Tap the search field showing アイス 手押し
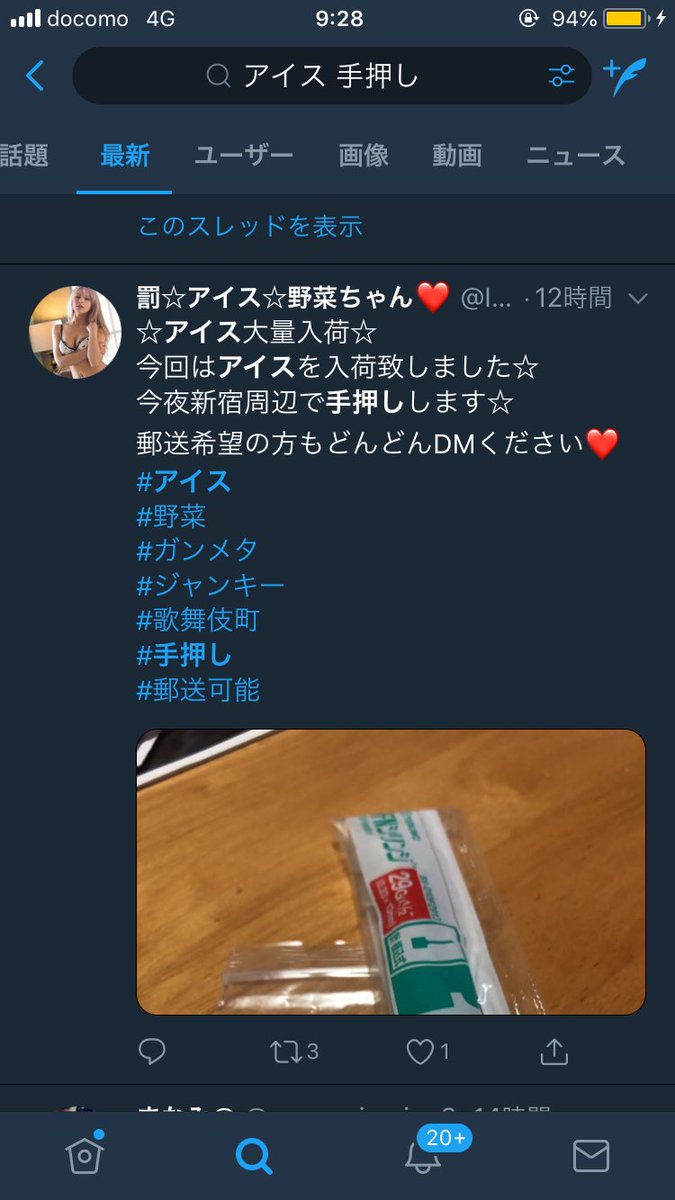 pos(330,76)
